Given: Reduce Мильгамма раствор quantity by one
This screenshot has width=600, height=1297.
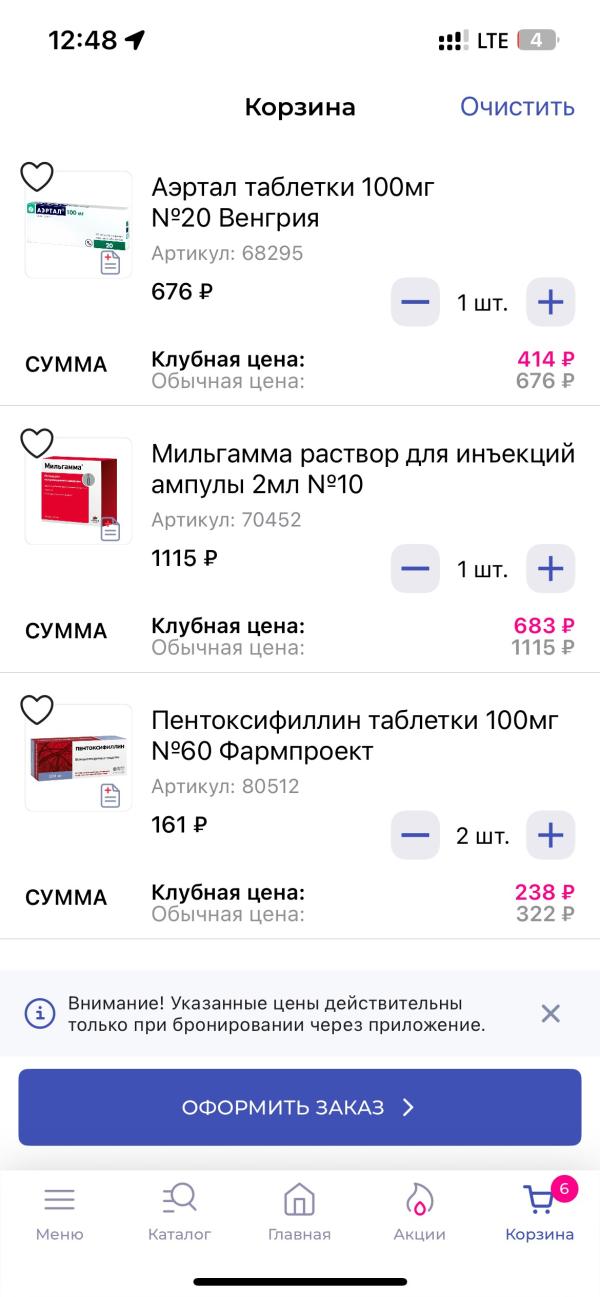Looking at the screenshot, I should (415, 569).
